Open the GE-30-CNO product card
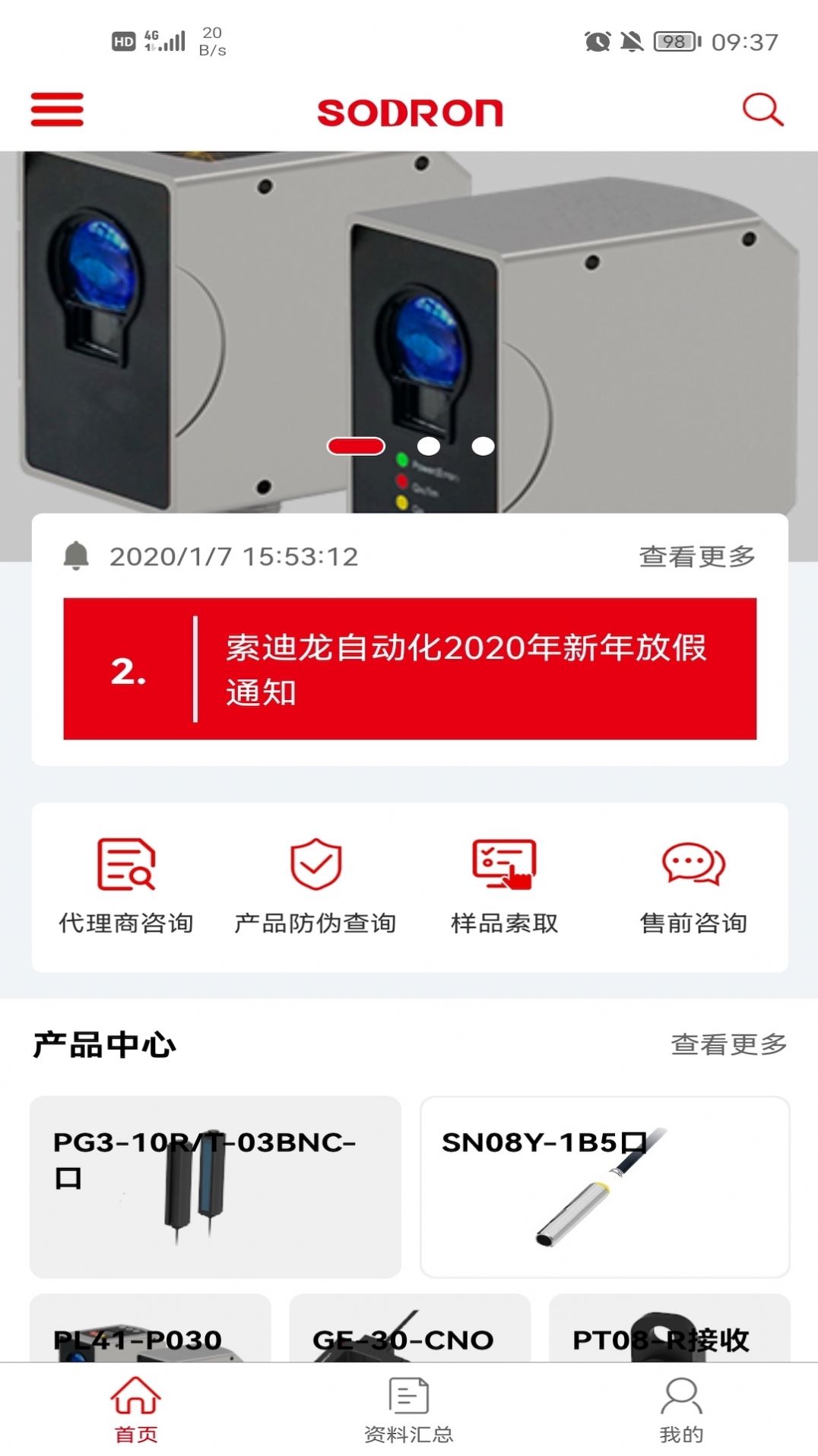 tap(410, 1328)
